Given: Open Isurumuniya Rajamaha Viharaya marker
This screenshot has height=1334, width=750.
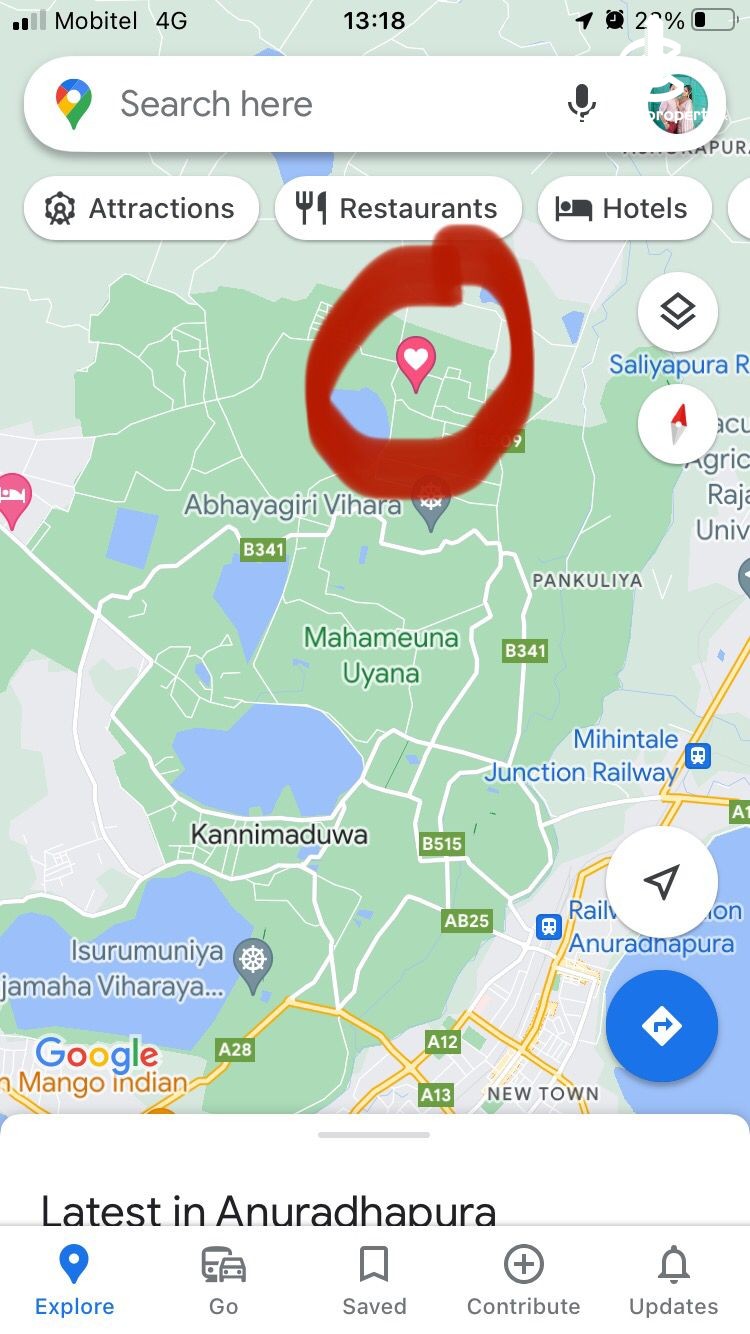Looking at the screenshot, I should [x=253, y=961].
